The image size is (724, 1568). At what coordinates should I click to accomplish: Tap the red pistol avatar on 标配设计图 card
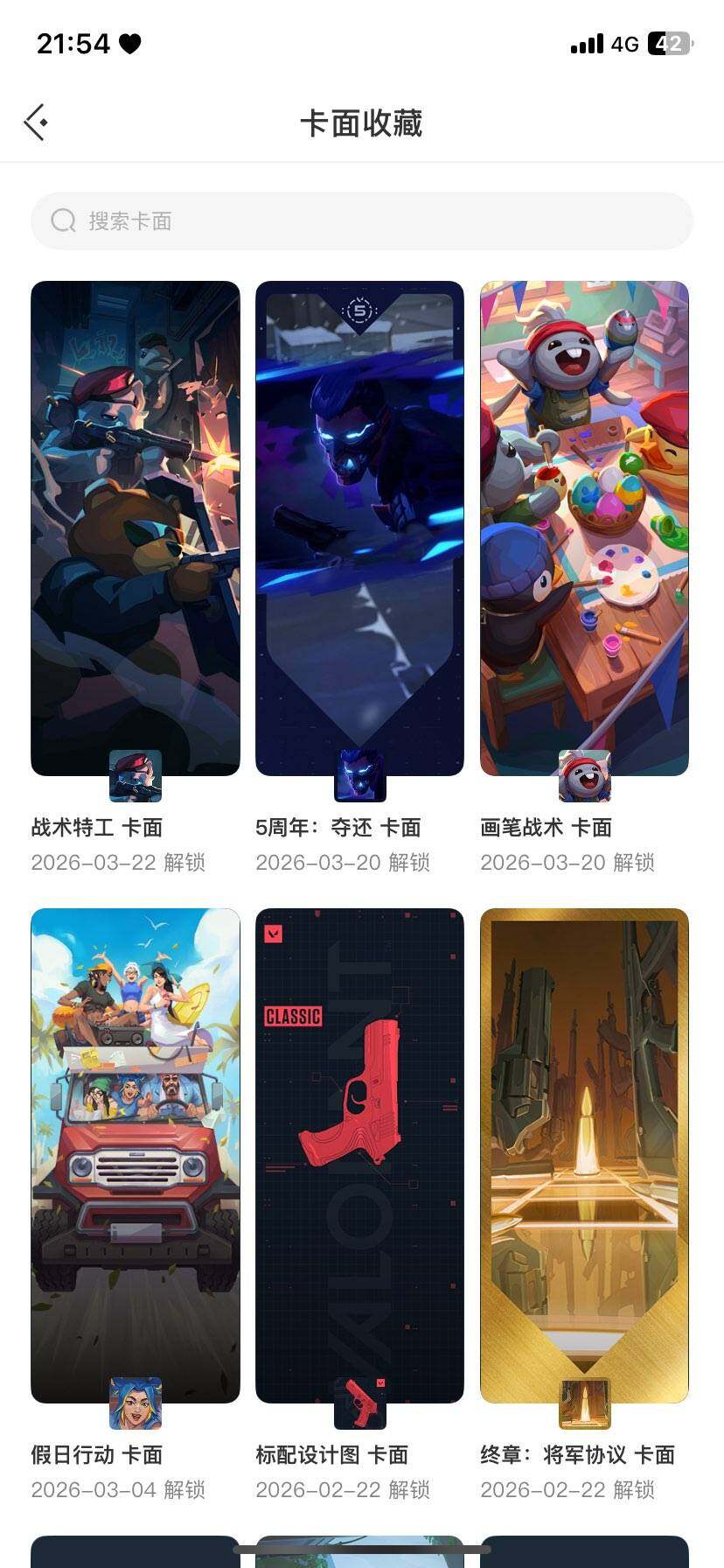coord(359,1404)
